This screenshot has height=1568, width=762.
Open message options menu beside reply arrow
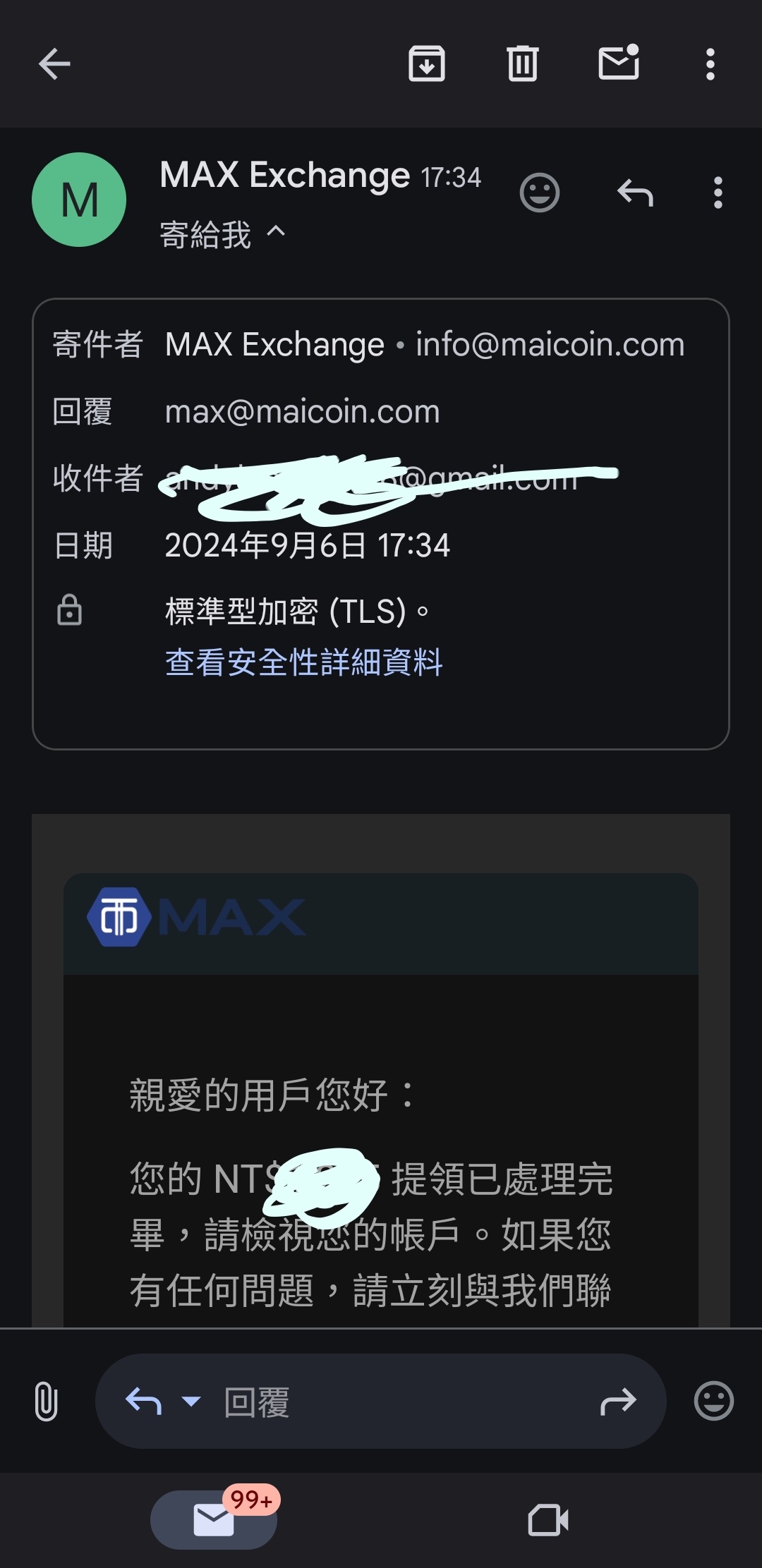(x=718, y=193)
